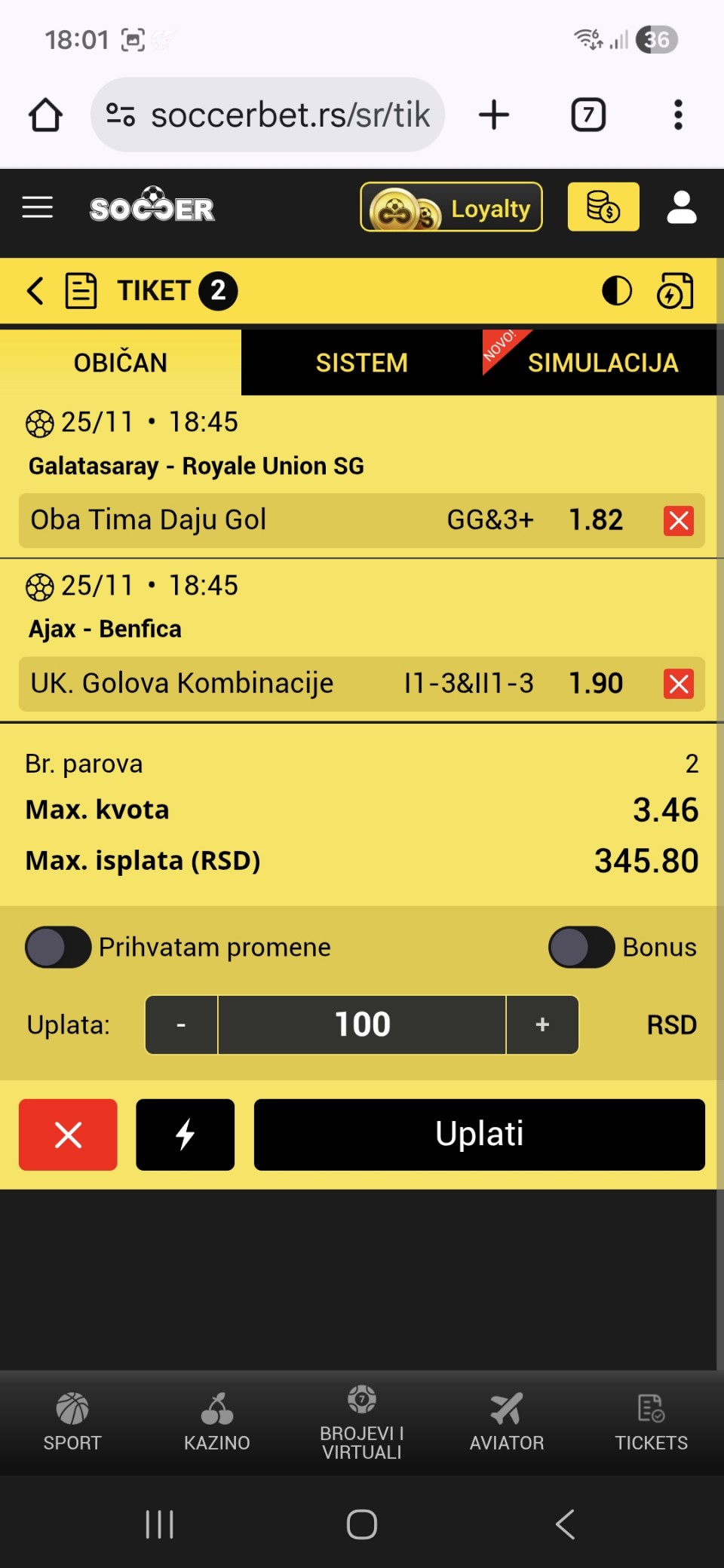
Task: Select the Običan tab
Action: [121, 363]
